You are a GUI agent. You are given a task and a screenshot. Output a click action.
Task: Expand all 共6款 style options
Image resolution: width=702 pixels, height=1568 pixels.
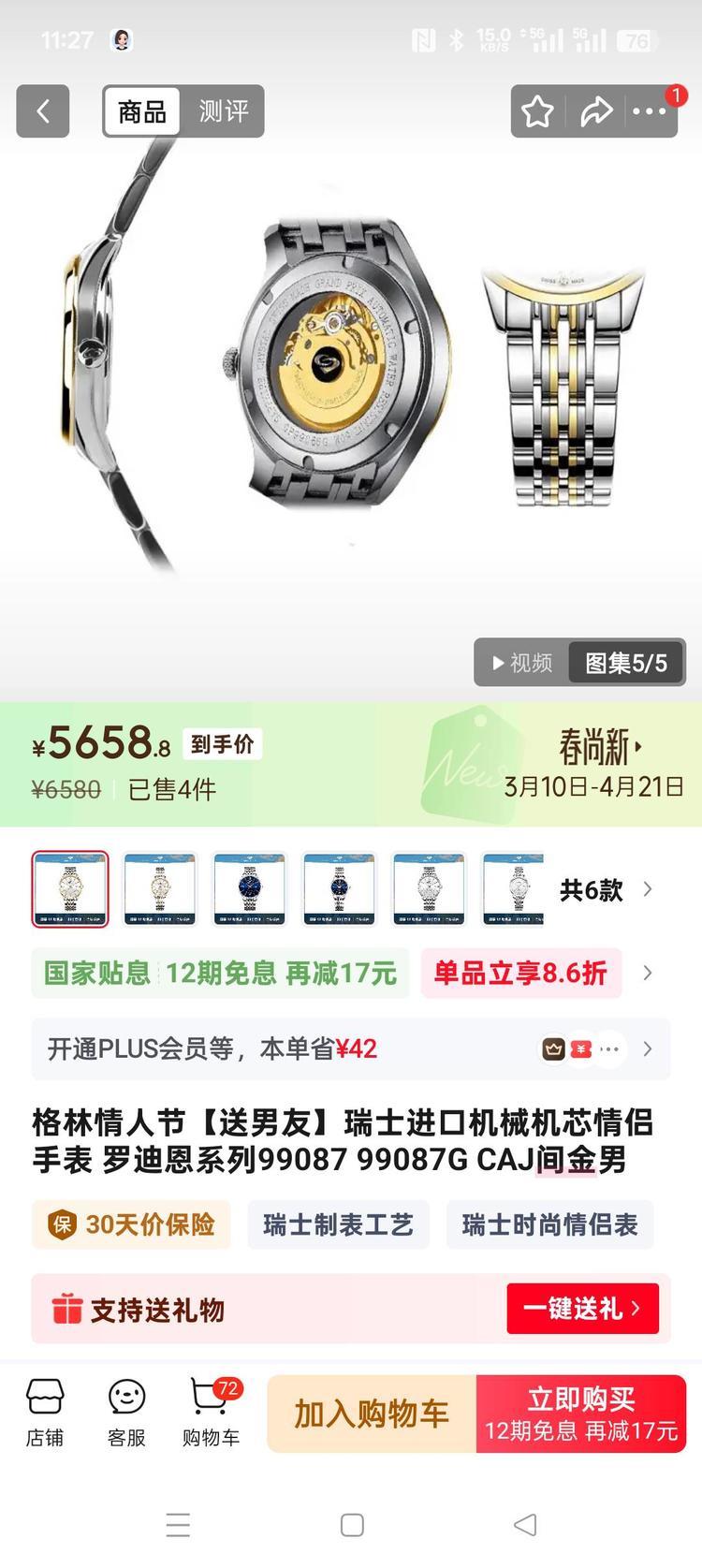pyautogui.click(x=605, y=889)
